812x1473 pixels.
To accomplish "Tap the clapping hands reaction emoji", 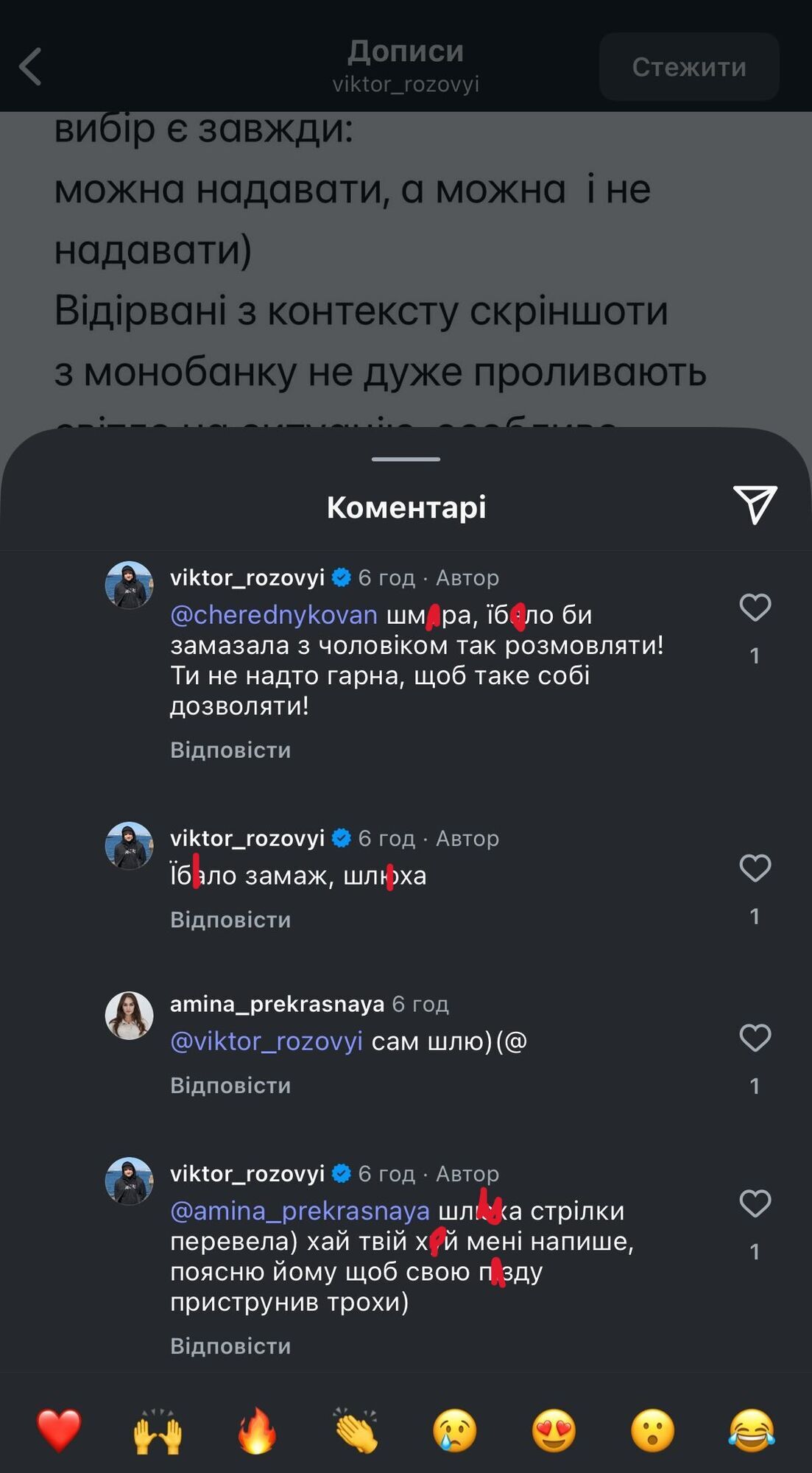I will [x=358, y=1427].
